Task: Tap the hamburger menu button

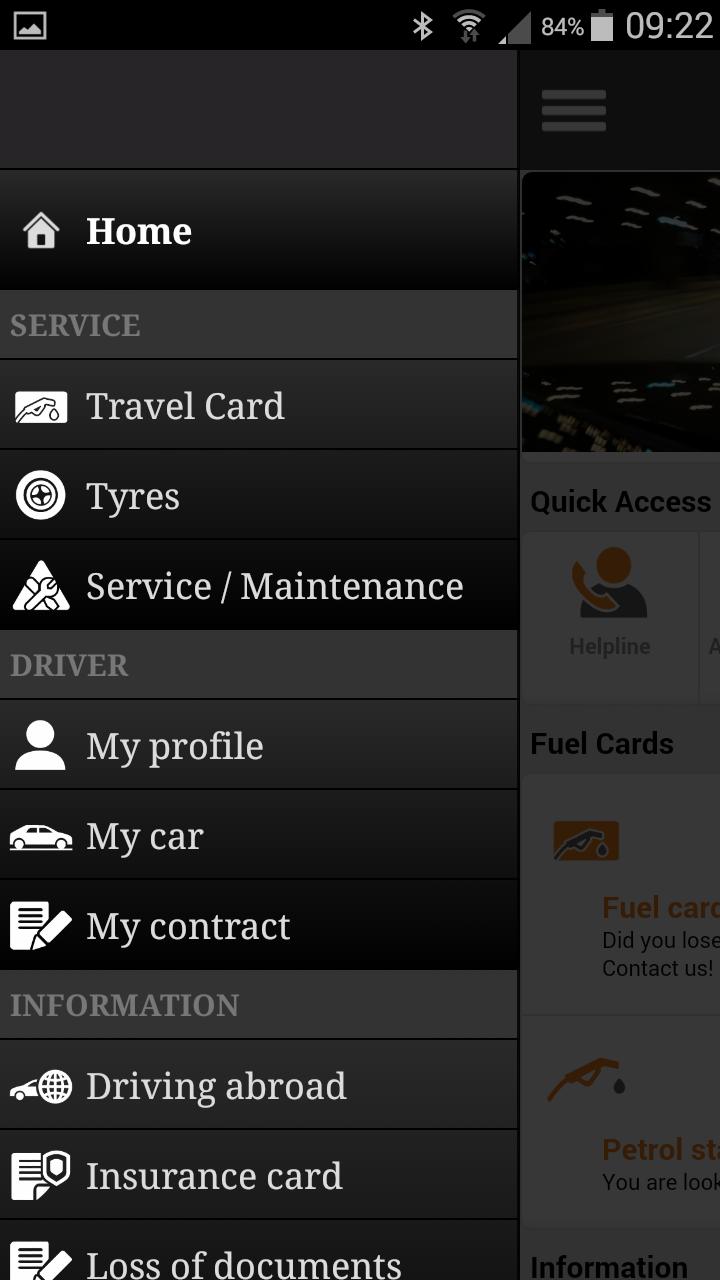Action: pyautogui.click(x=574, y=111)
